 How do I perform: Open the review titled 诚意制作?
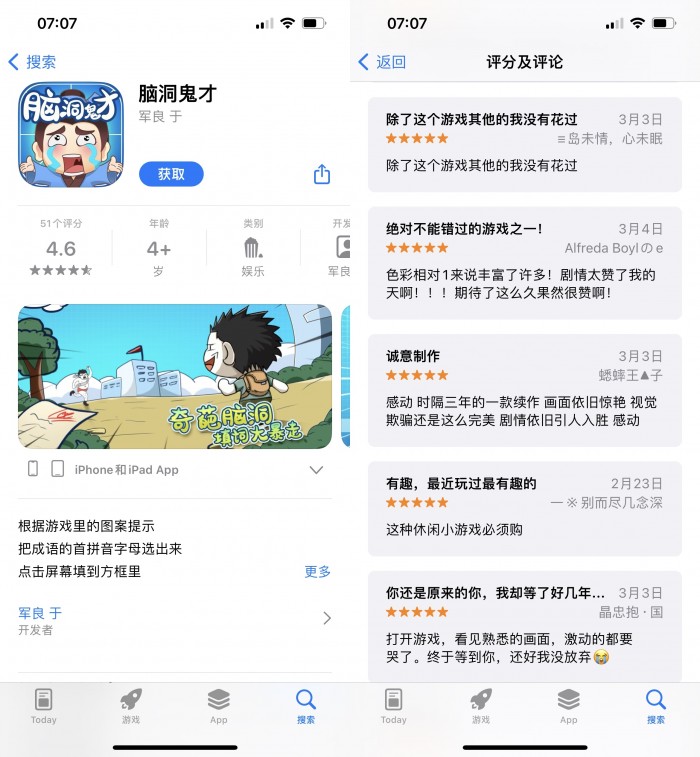(x=524, y=389)
